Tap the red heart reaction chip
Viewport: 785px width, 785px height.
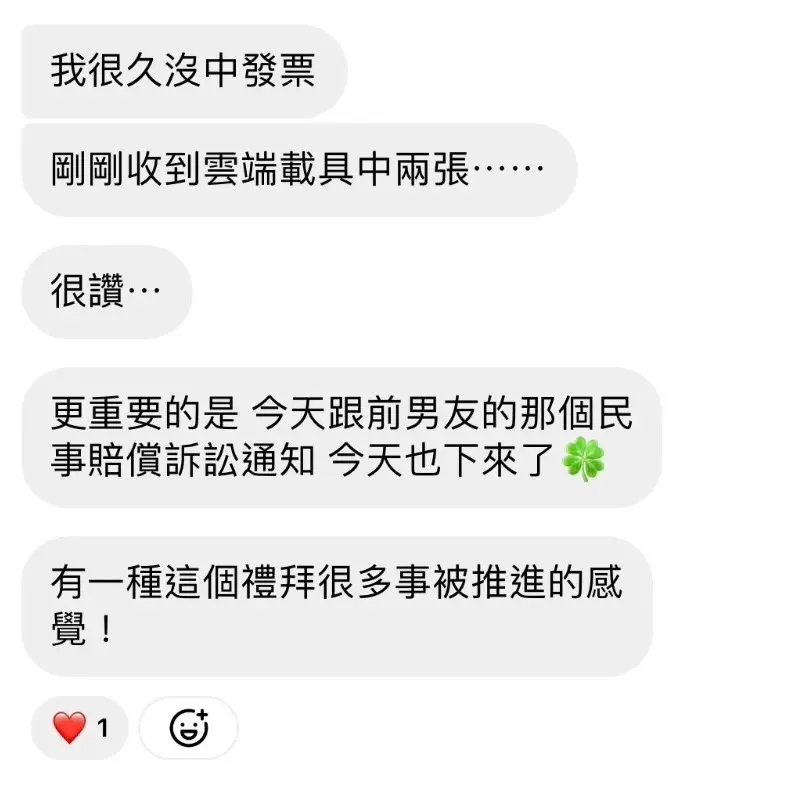pos(80,728)
